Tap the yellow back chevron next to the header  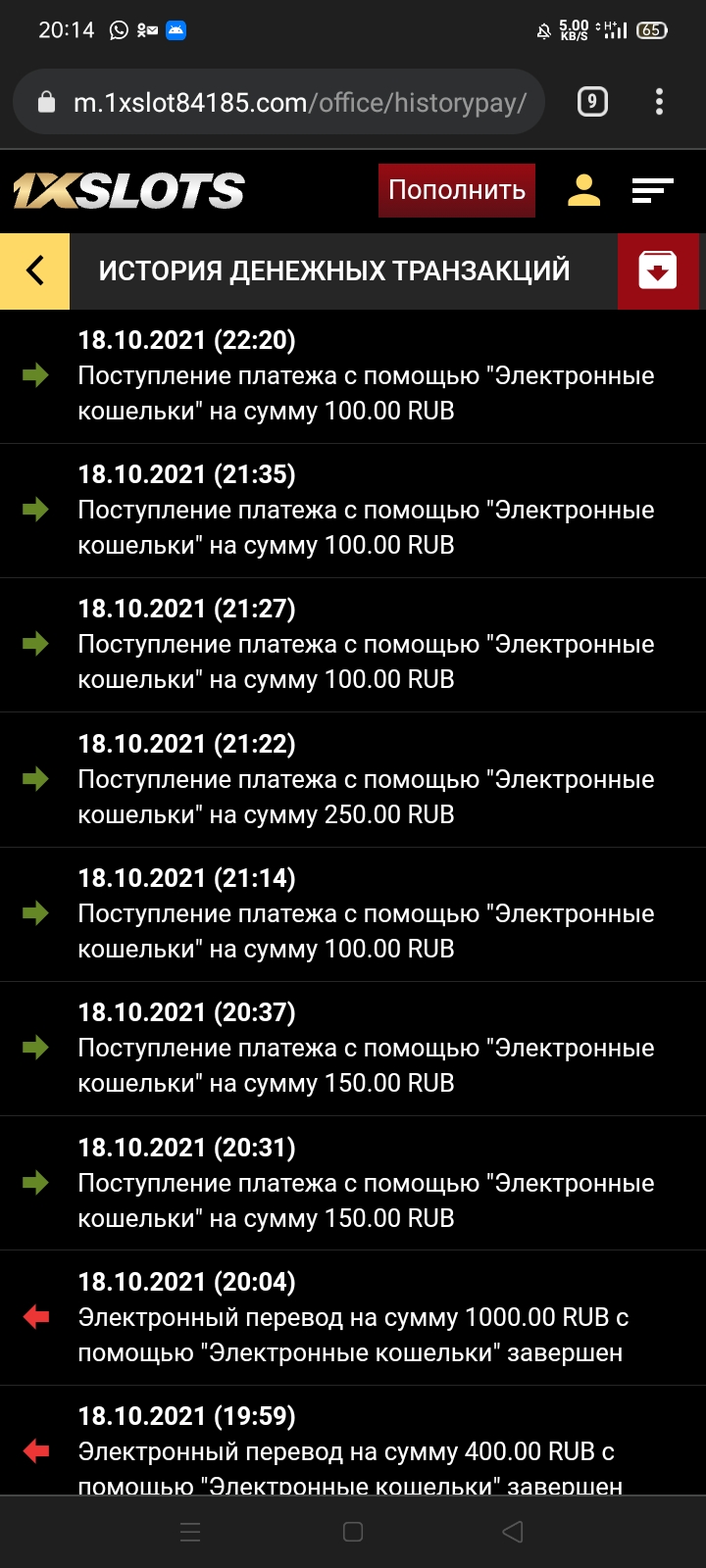[x=34, y=270]
